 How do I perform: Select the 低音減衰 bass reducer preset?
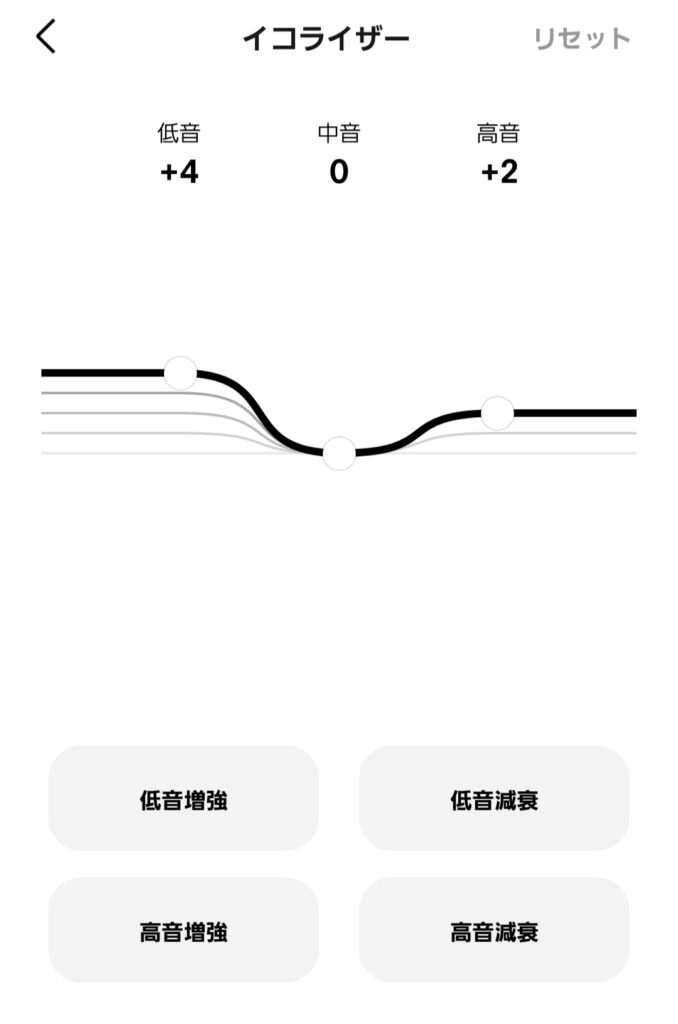494,799
